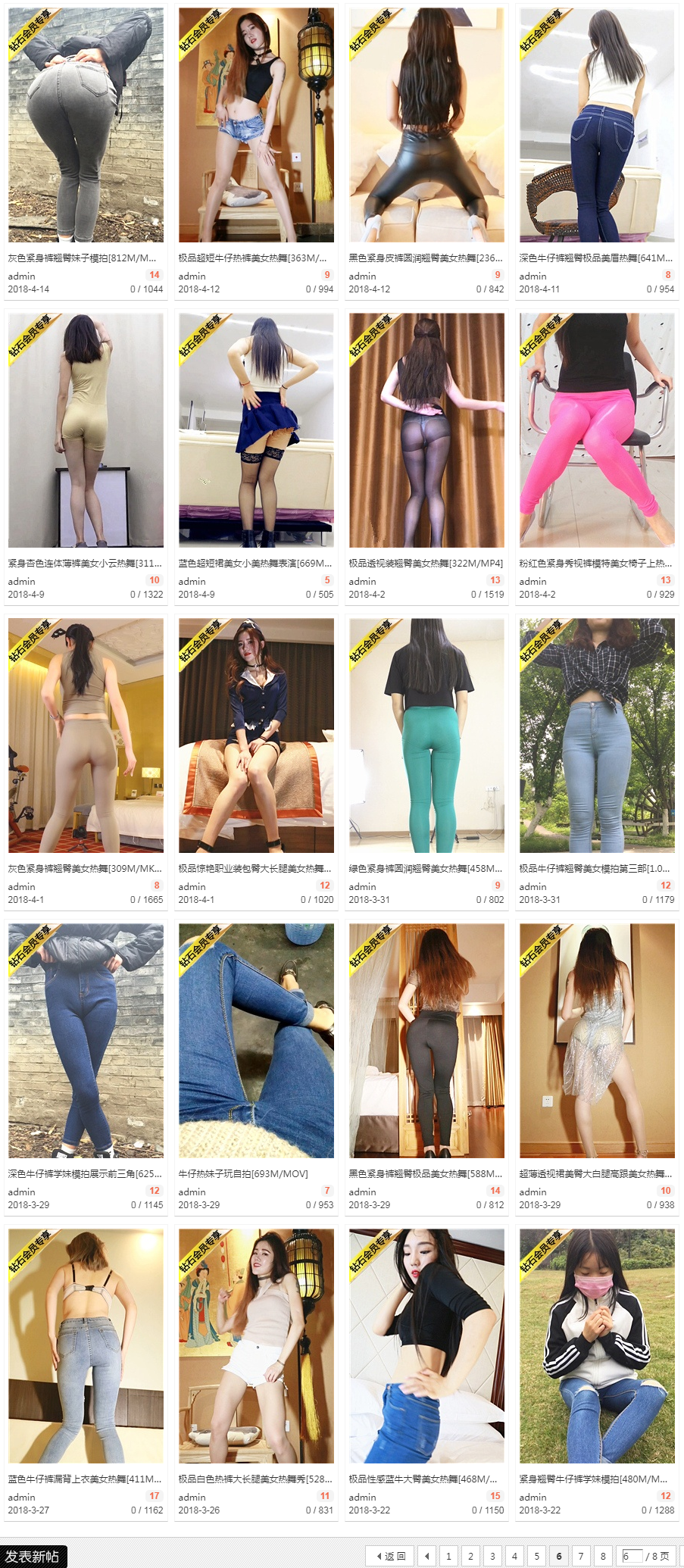Open admin's profile on the 2018-4-14 post
The height and width of the screenshot is (1568, 684).
tap(21, 276)
